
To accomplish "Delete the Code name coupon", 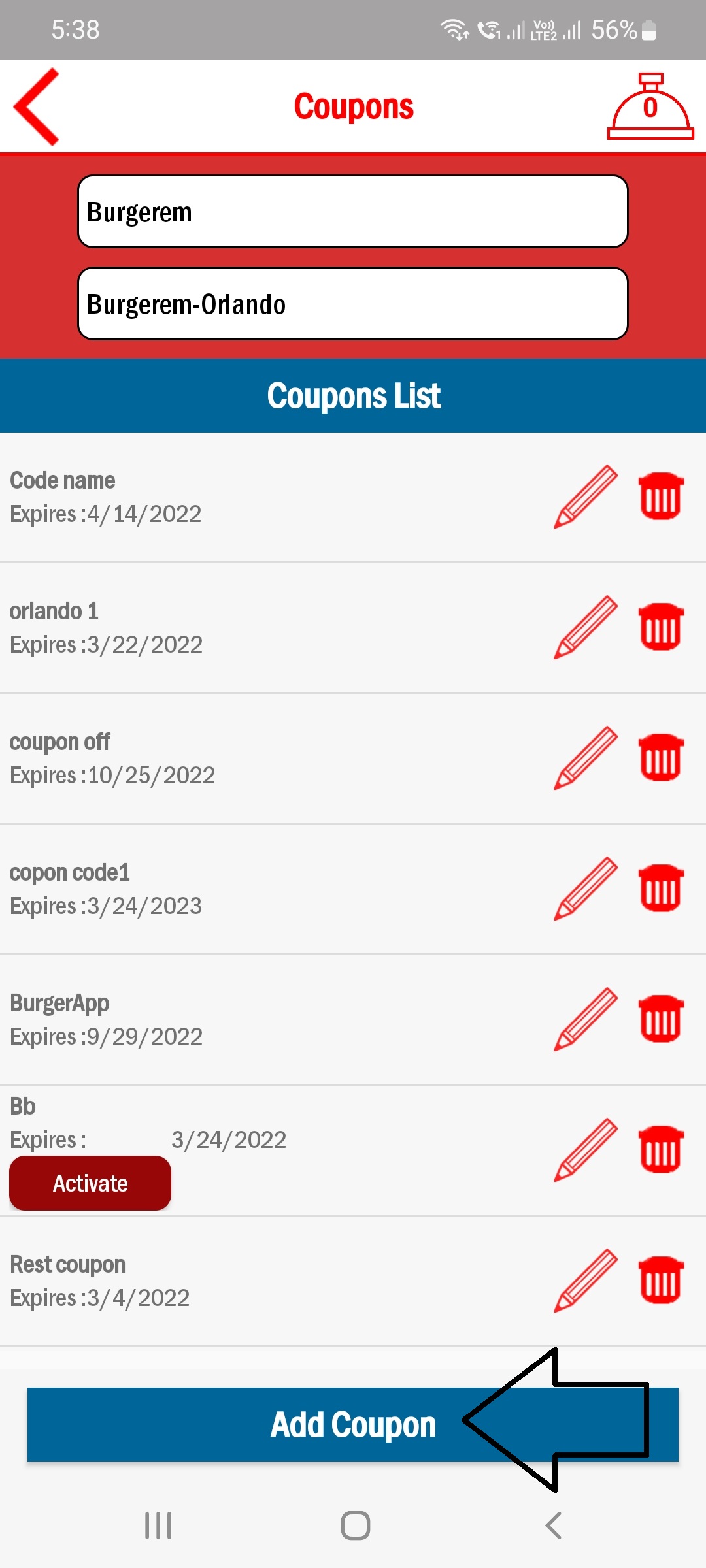I will coord(660,497).
